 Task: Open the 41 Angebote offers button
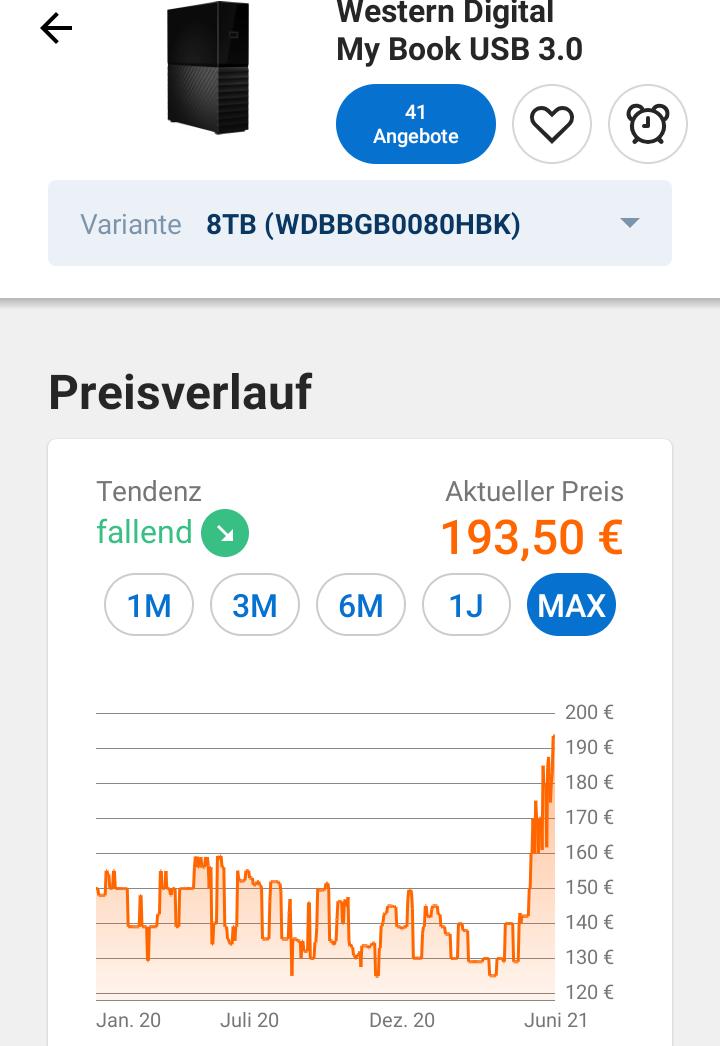(x=416, y=124)
